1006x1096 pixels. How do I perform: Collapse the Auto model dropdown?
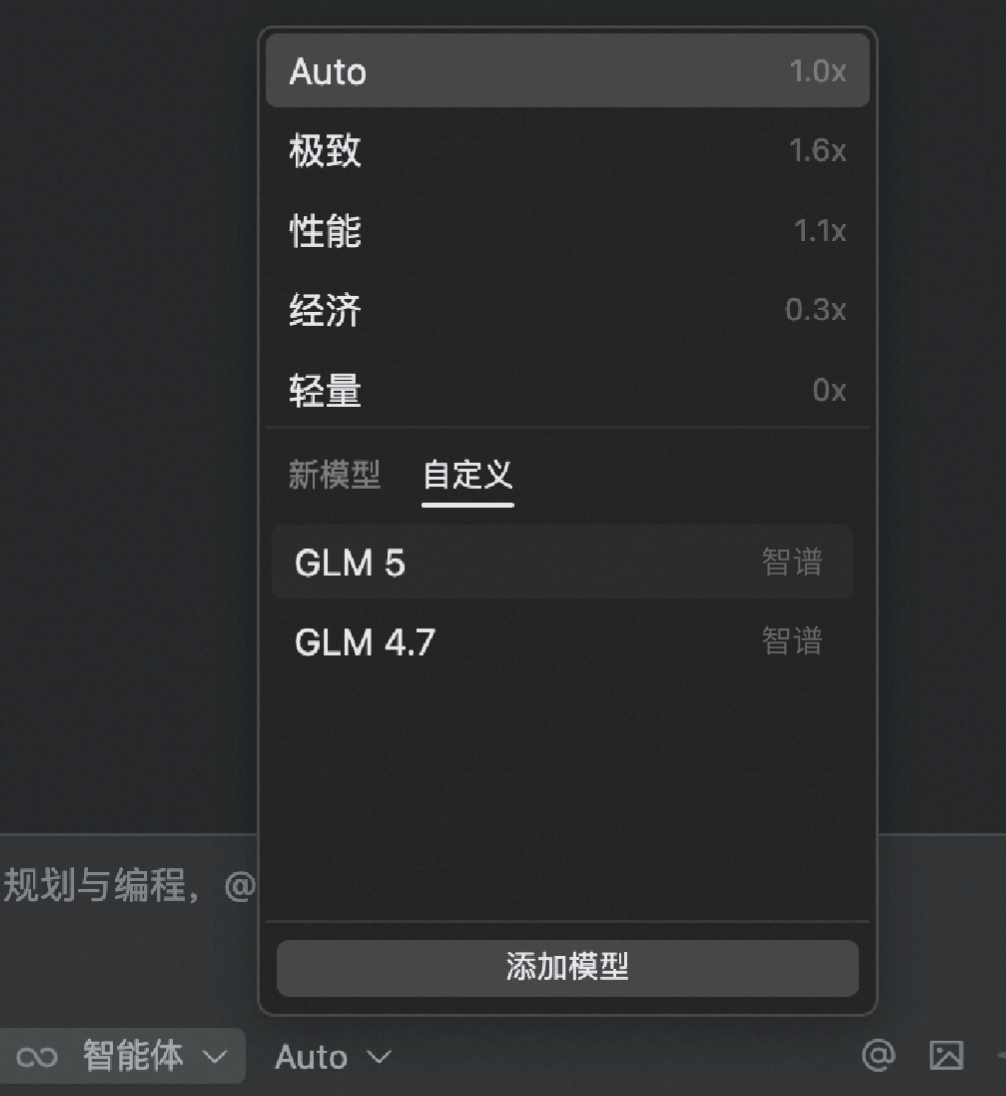[x=333, y=1056]
